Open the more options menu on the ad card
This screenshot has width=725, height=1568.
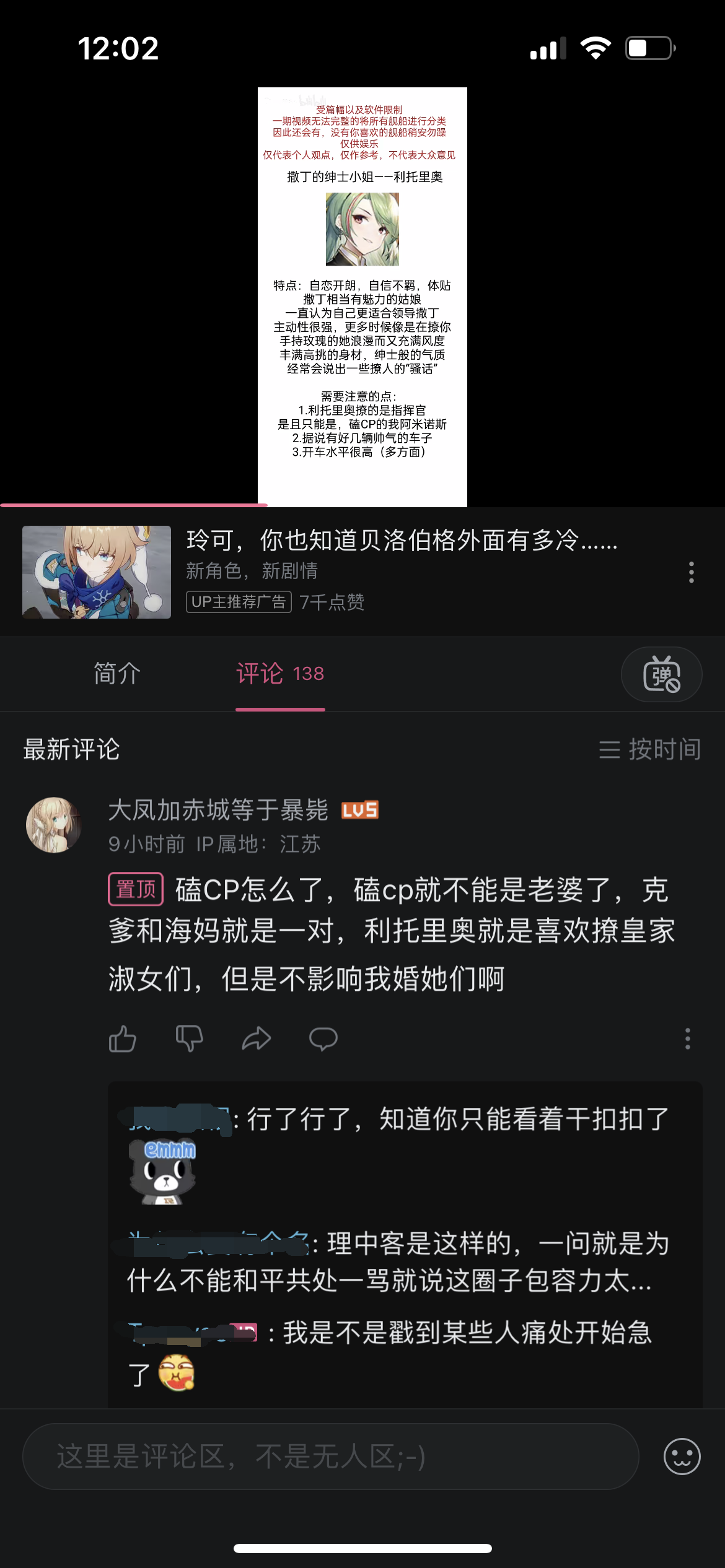691,572
